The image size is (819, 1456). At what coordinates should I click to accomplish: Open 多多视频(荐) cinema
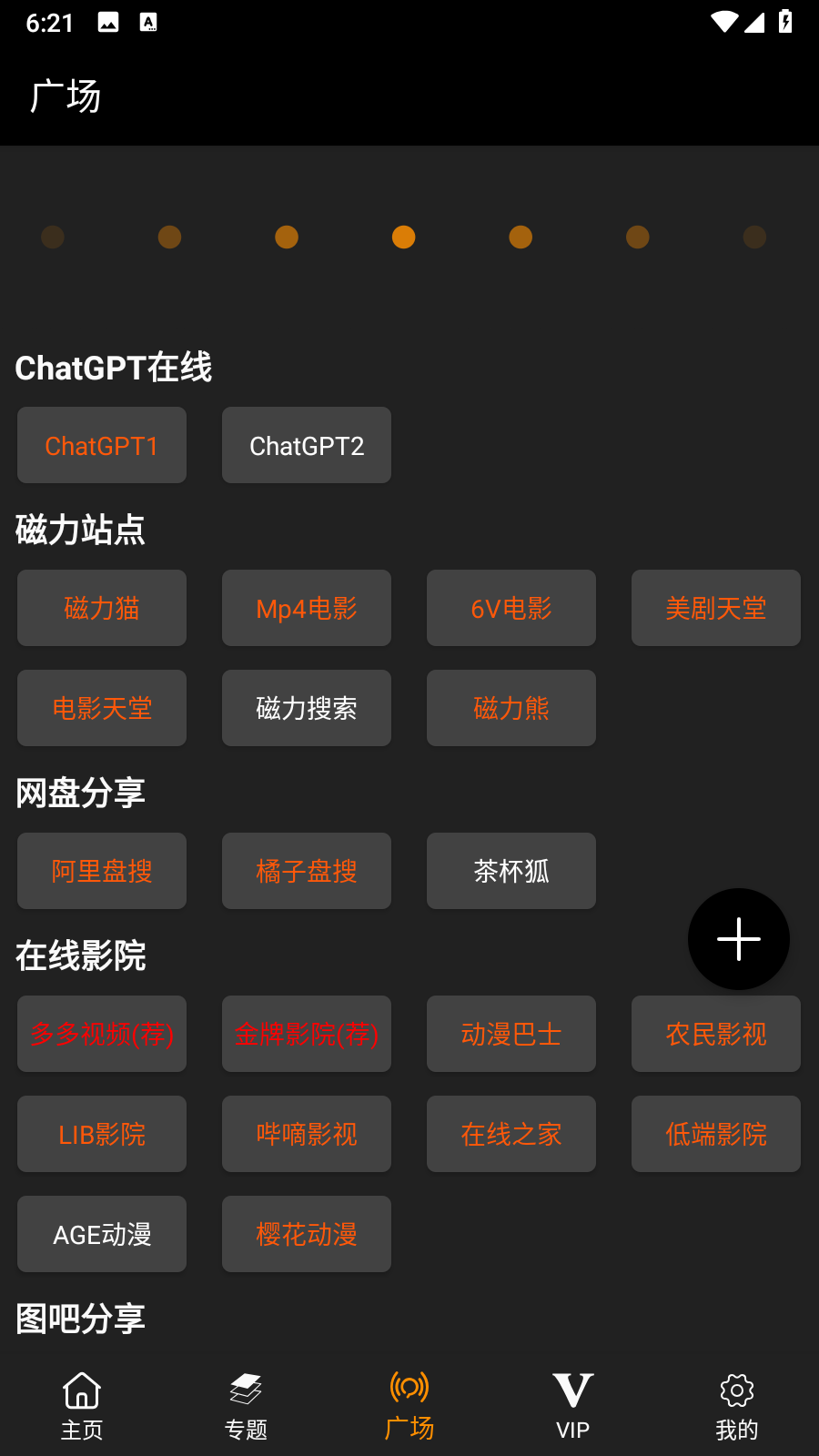pyautogui.click(x=102, y=1034)
